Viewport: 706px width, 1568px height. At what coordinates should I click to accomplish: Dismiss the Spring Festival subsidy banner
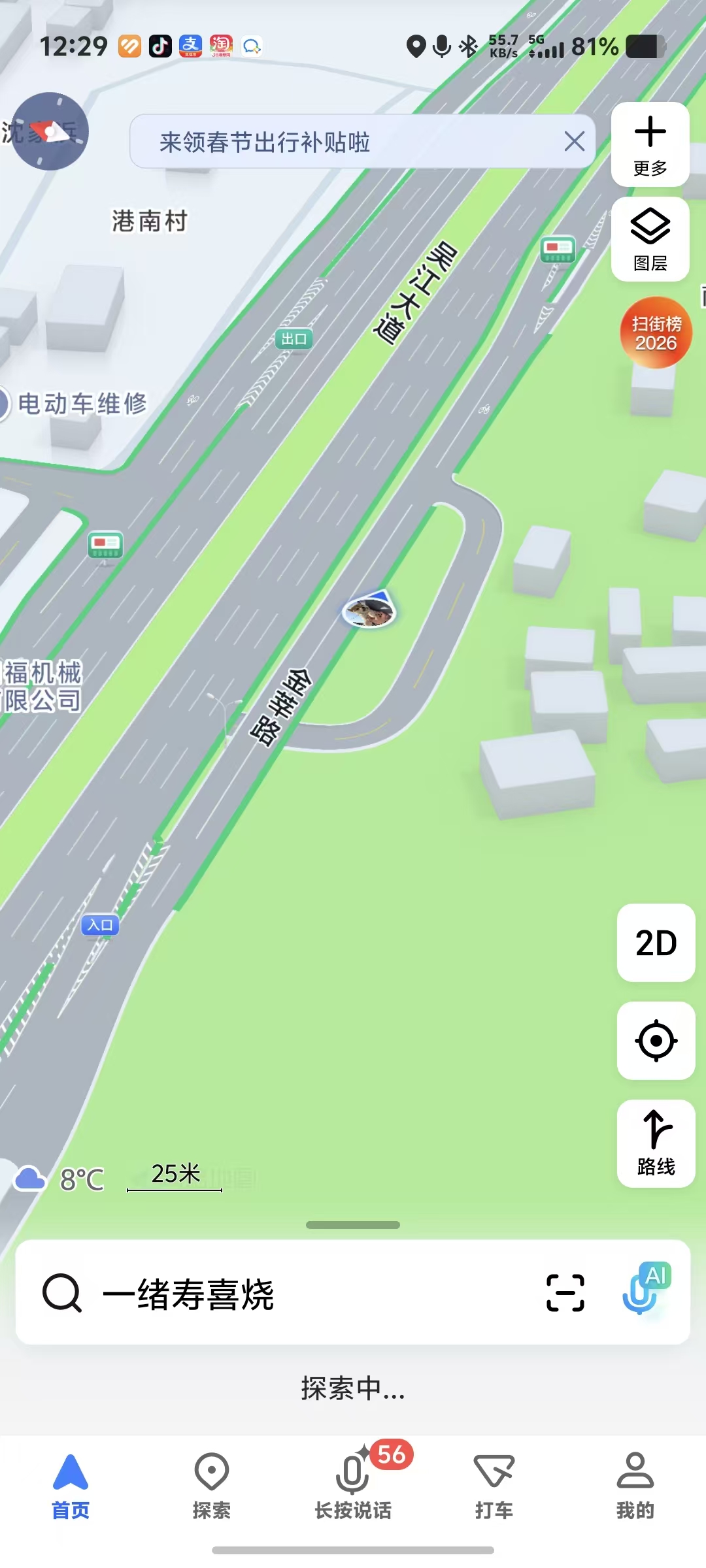tap(574, 141)
